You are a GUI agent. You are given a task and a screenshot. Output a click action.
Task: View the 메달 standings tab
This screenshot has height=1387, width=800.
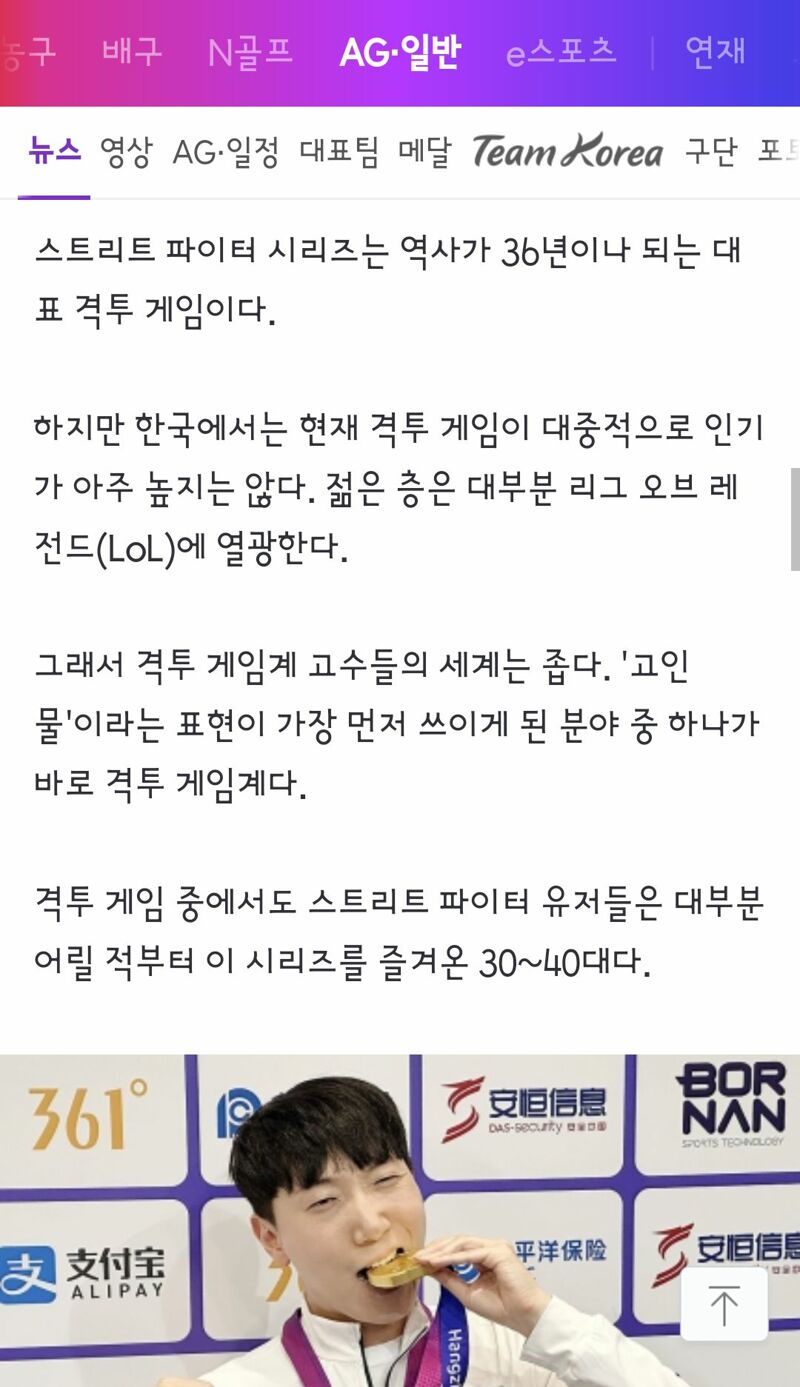click(425, 152)
